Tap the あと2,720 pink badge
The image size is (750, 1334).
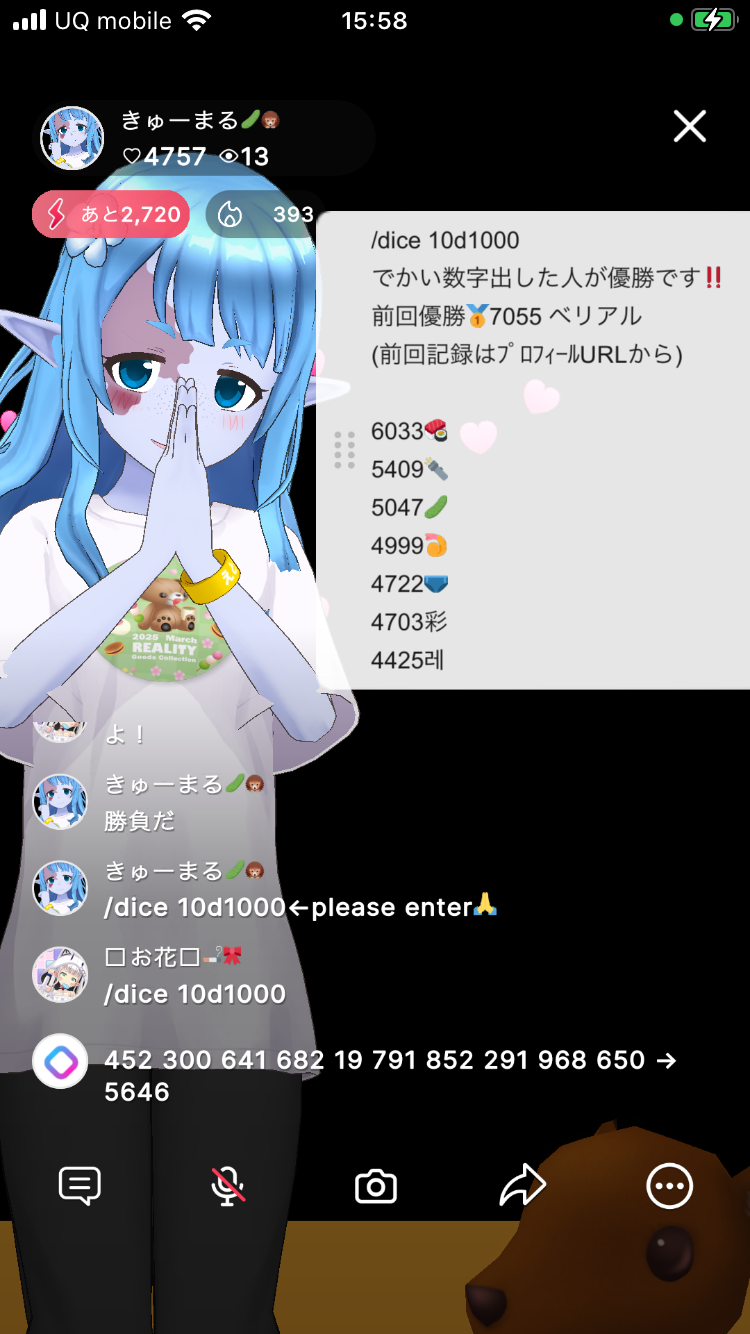pyautogui.click(x=111, y=214)
